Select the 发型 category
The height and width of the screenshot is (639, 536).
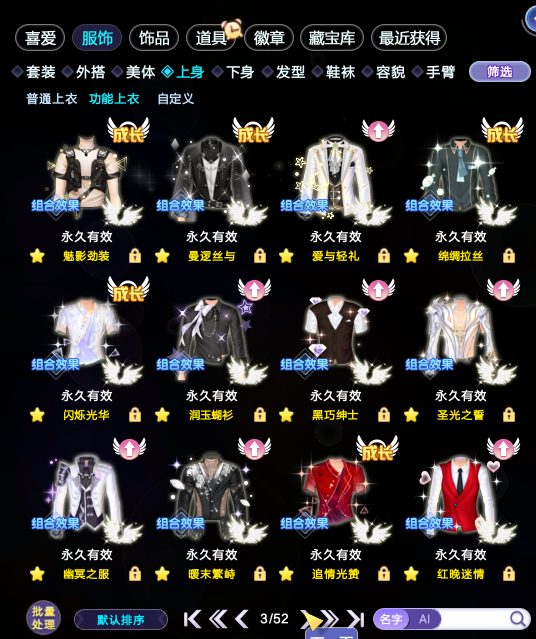point(284,72)
